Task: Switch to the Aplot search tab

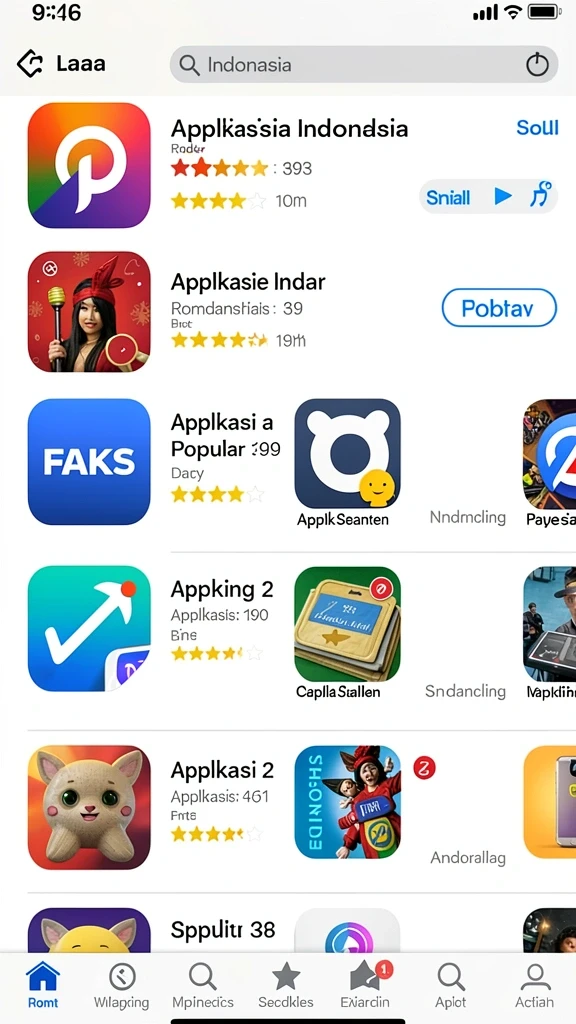Action: (x=451, y=985)
